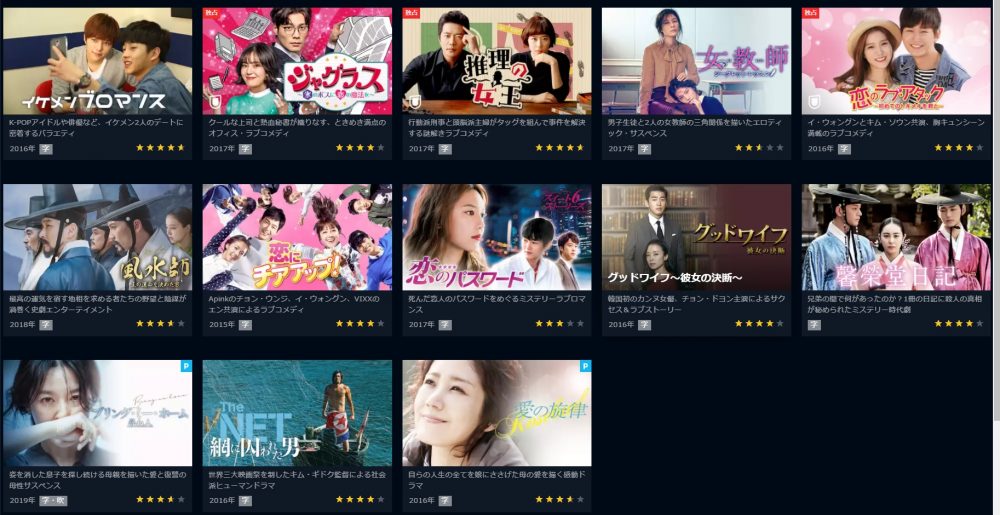1000x515 pixels.
Task: Open the 風水師 historical drama card
Action: point(97,237)
